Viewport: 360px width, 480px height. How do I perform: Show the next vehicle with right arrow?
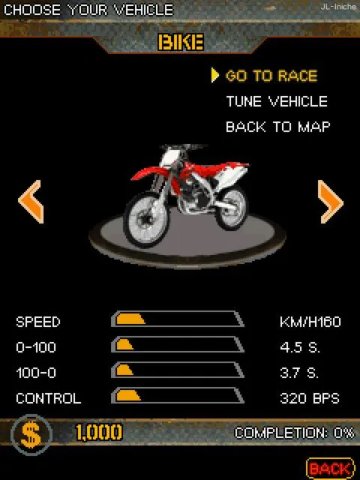(x=330, y=202)
